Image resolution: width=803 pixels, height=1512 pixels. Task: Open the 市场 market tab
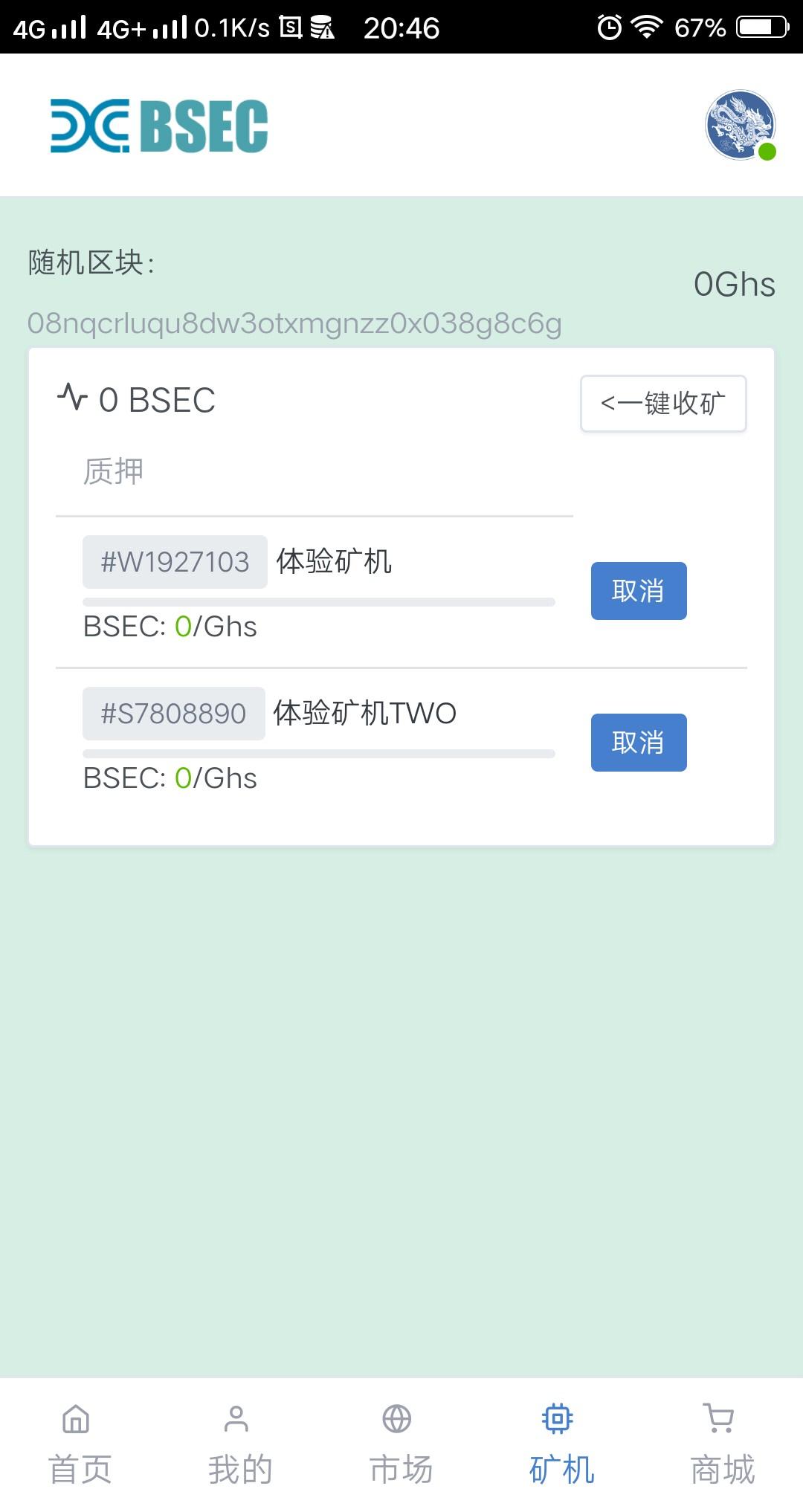400,1445
